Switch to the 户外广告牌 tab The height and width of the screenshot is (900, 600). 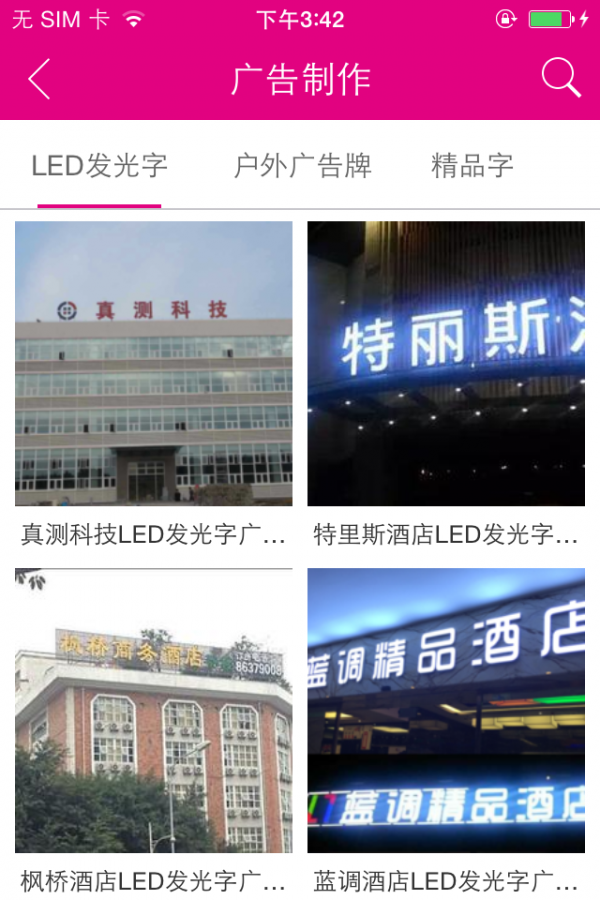(302, 166)
